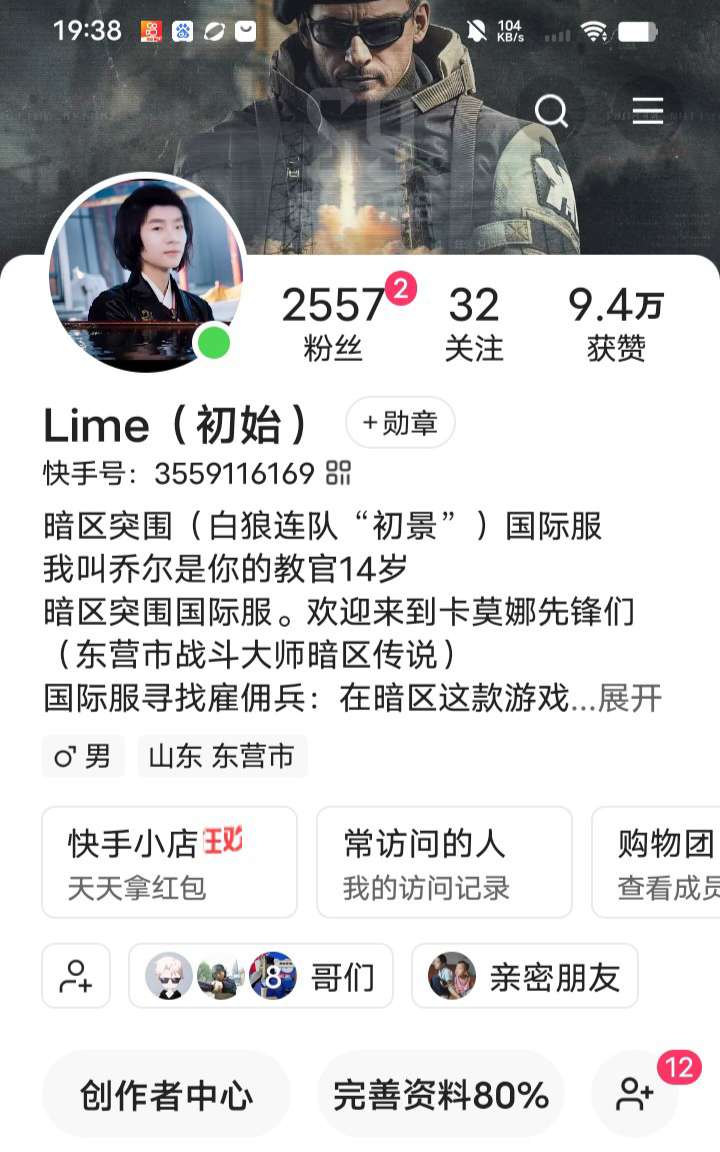This screenshot has height=1152, width=720.
Task: Tap the +勋章 badge button
Action: click(x=400, y=423)
